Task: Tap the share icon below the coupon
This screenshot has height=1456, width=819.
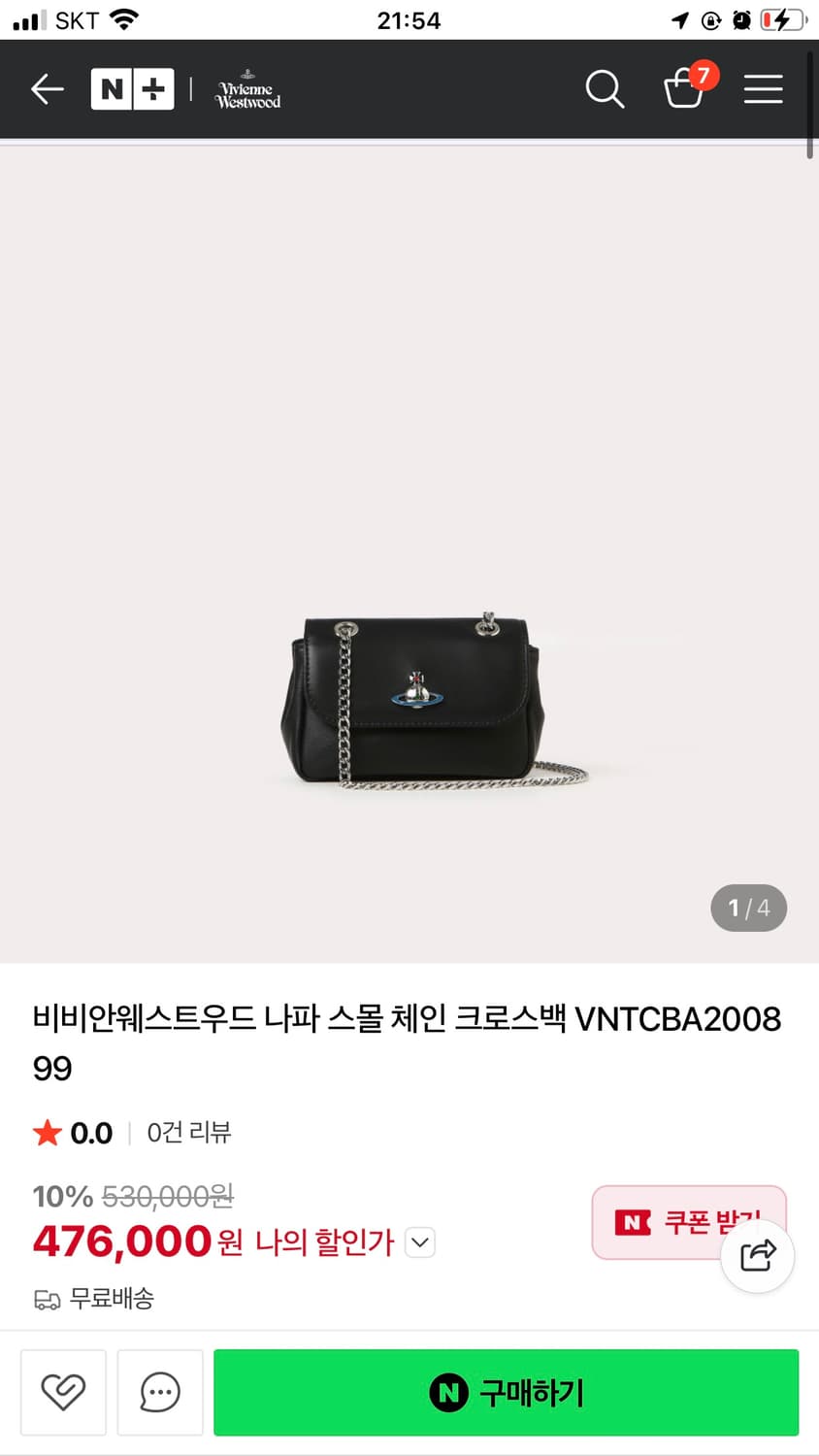Action: pos(757,1254)
